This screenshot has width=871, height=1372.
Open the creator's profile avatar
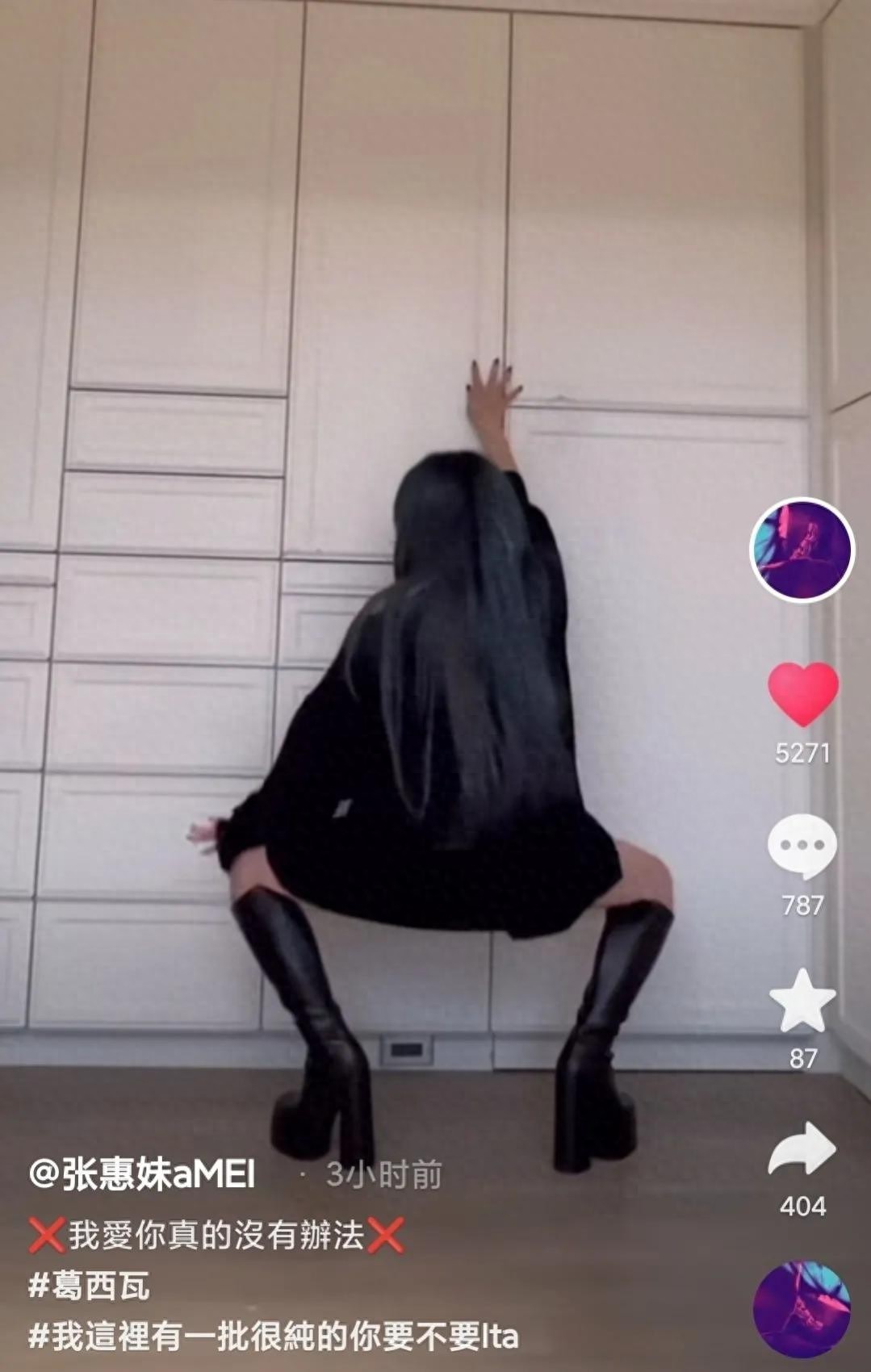click(802, 549)
